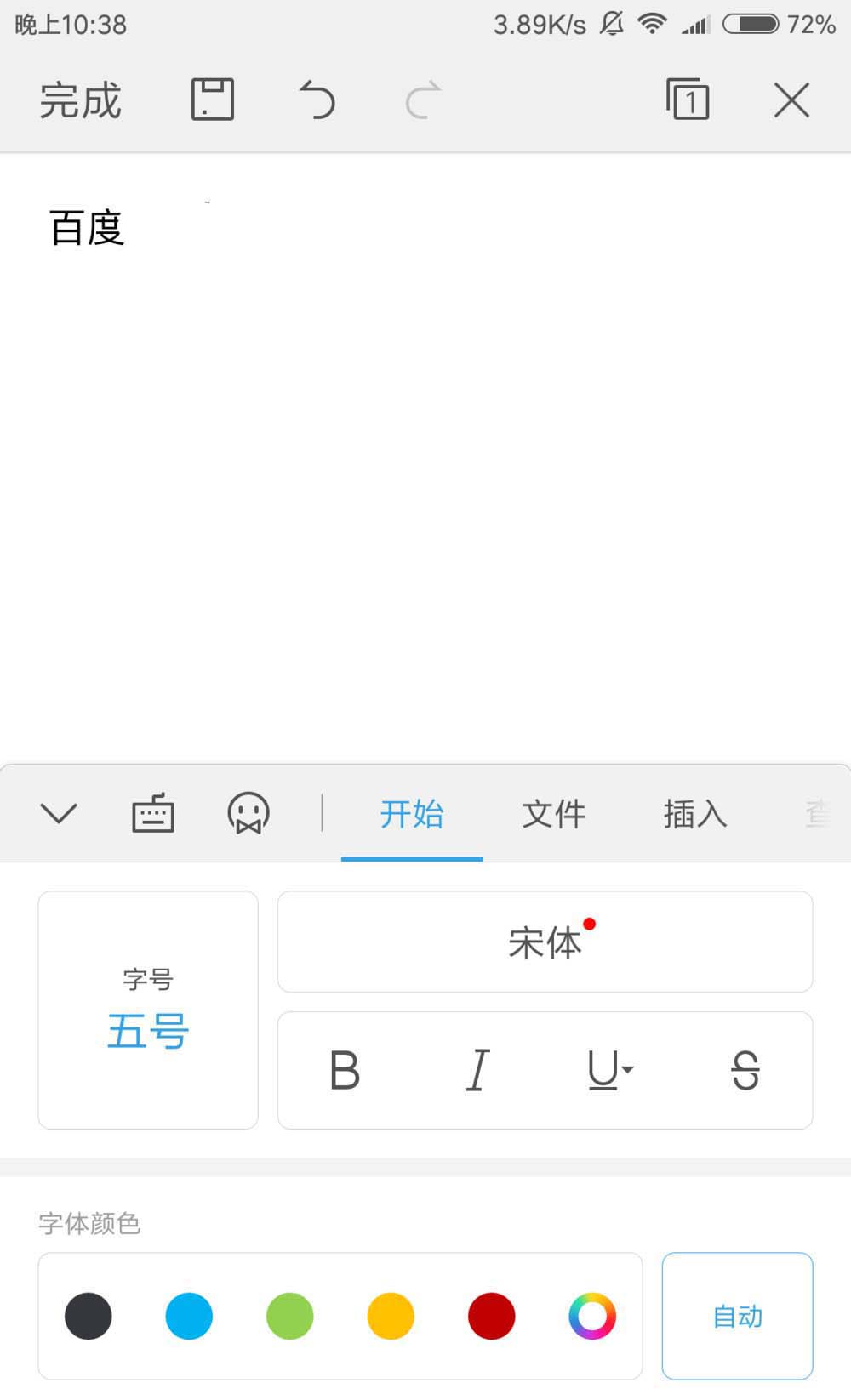Set font color to 自动
This screenshot has width=851, height=1400.
tap(736, 1316)
